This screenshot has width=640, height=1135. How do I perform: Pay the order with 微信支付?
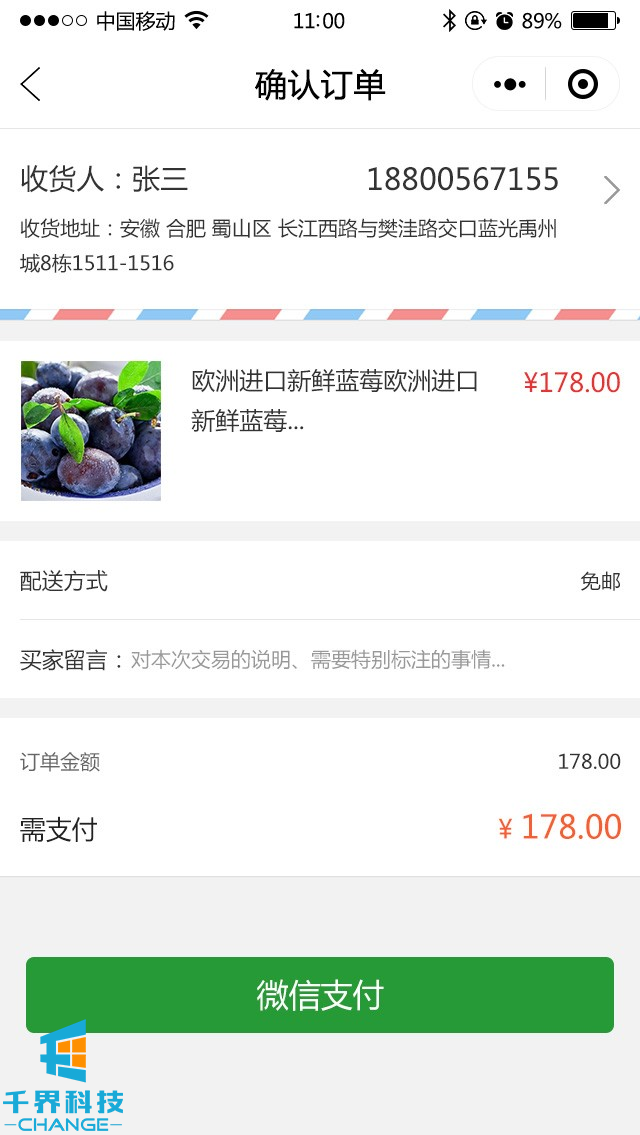tap(320, 995)
